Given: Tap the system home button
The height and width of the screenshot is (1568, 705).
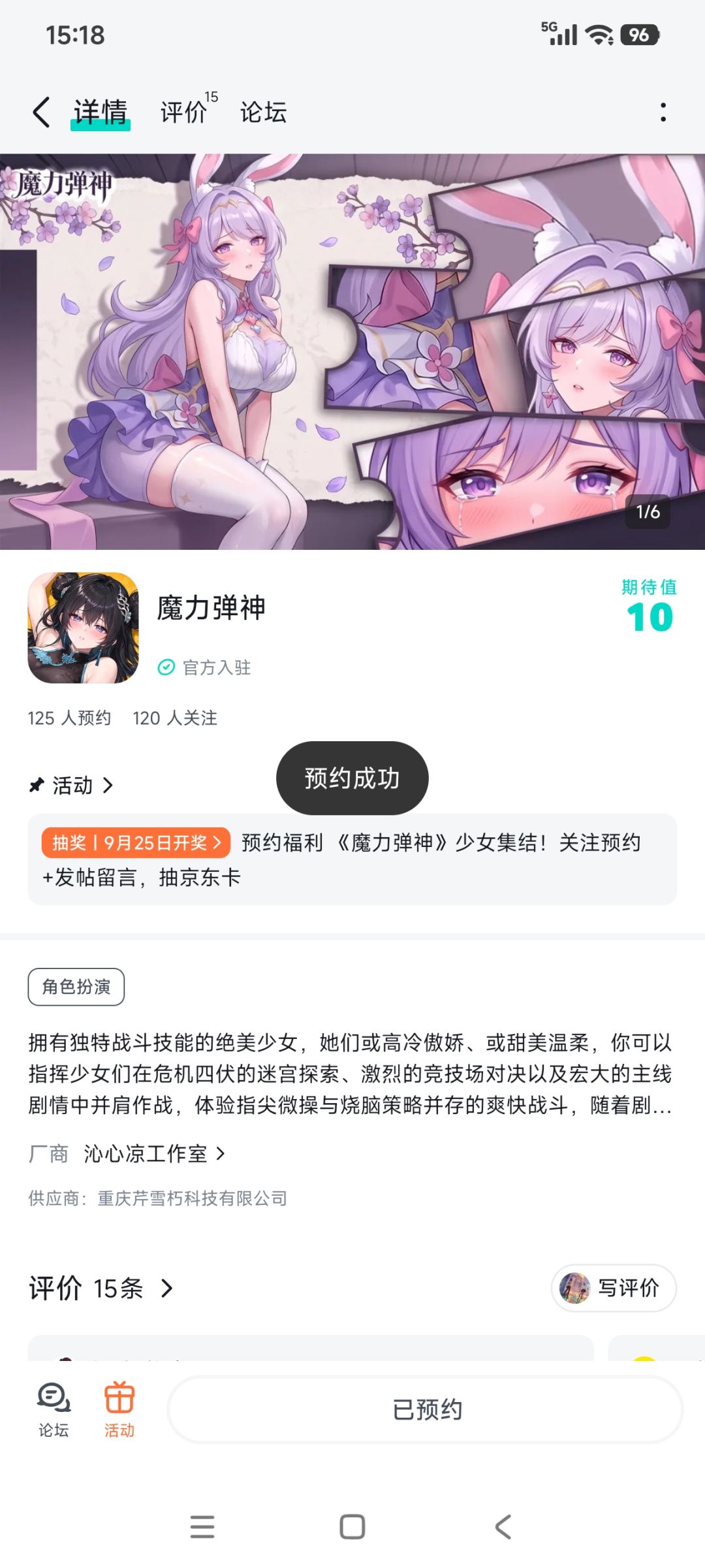Looking at the screenshot, I should click(352, 1527).
